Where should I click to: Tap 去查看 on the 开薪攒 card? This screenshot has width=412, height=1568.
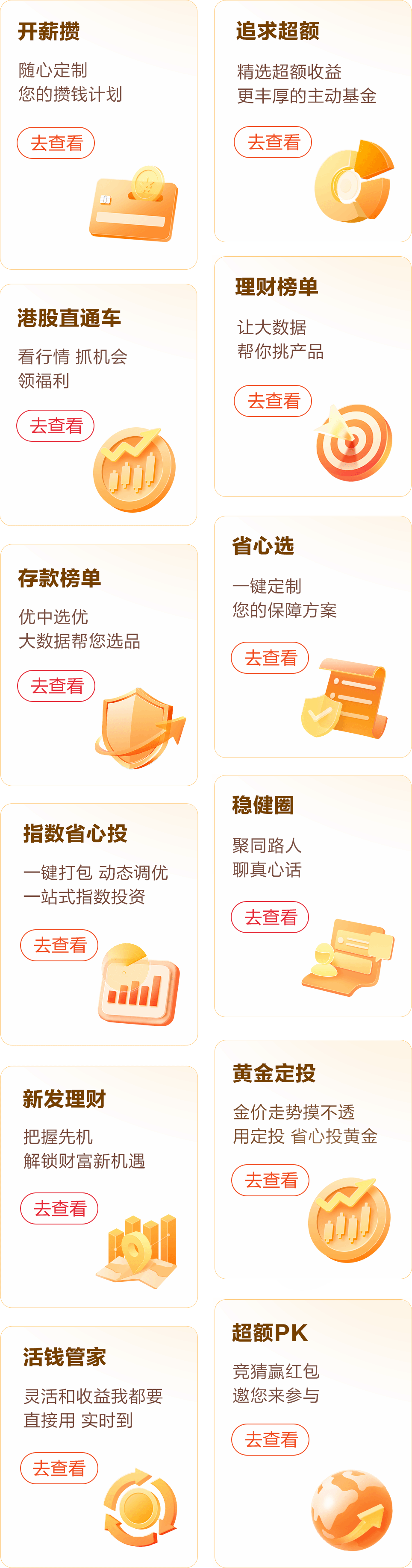[x=56, y=143]
